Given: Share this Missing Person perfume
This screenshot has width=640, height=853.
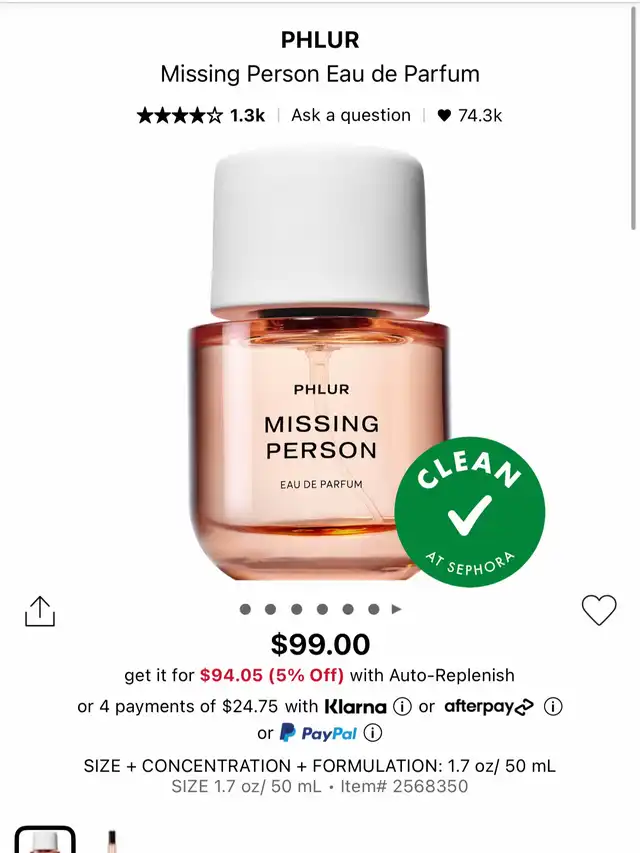Looking at the screenshot, I should (39, 611).
